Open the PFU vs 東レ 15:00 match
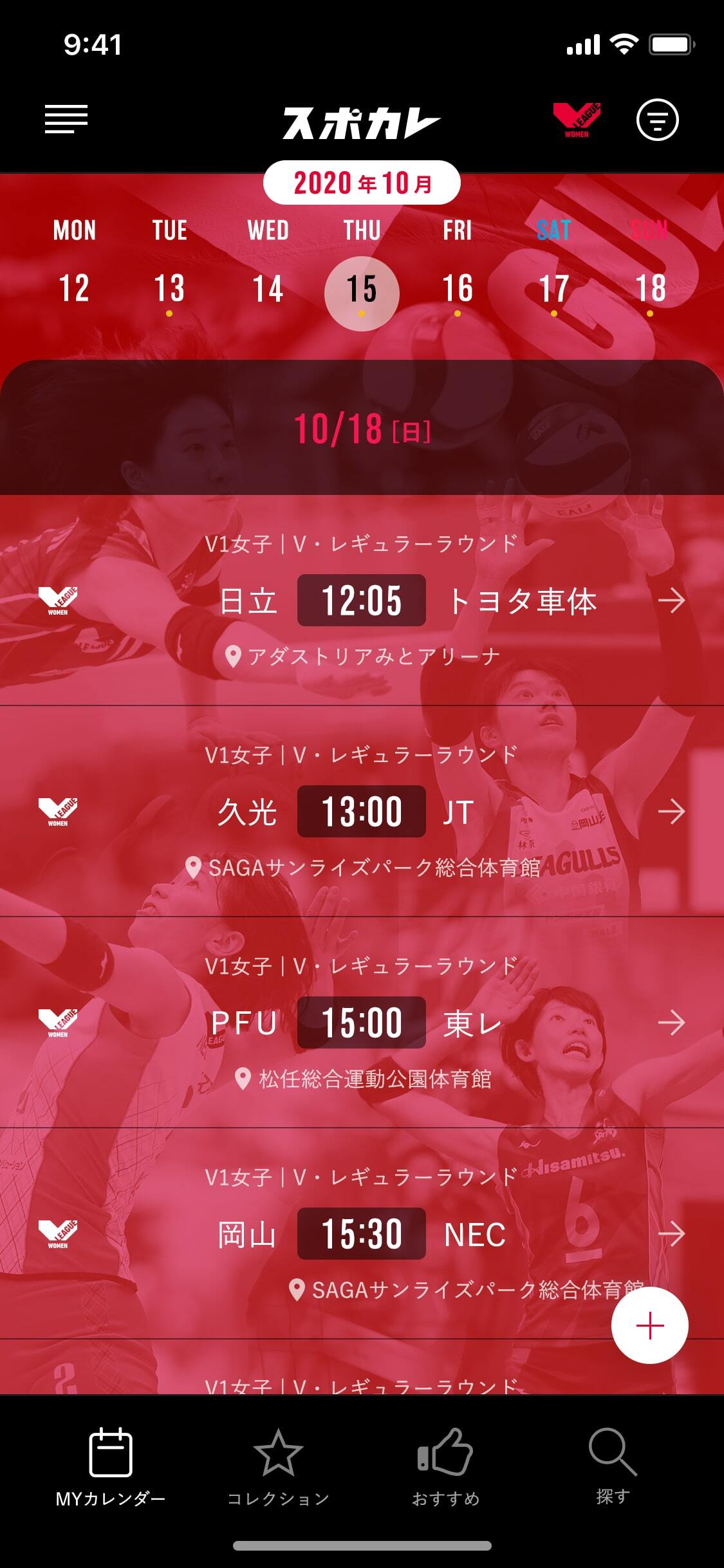724x1568 pixels. pos(362,1023)
